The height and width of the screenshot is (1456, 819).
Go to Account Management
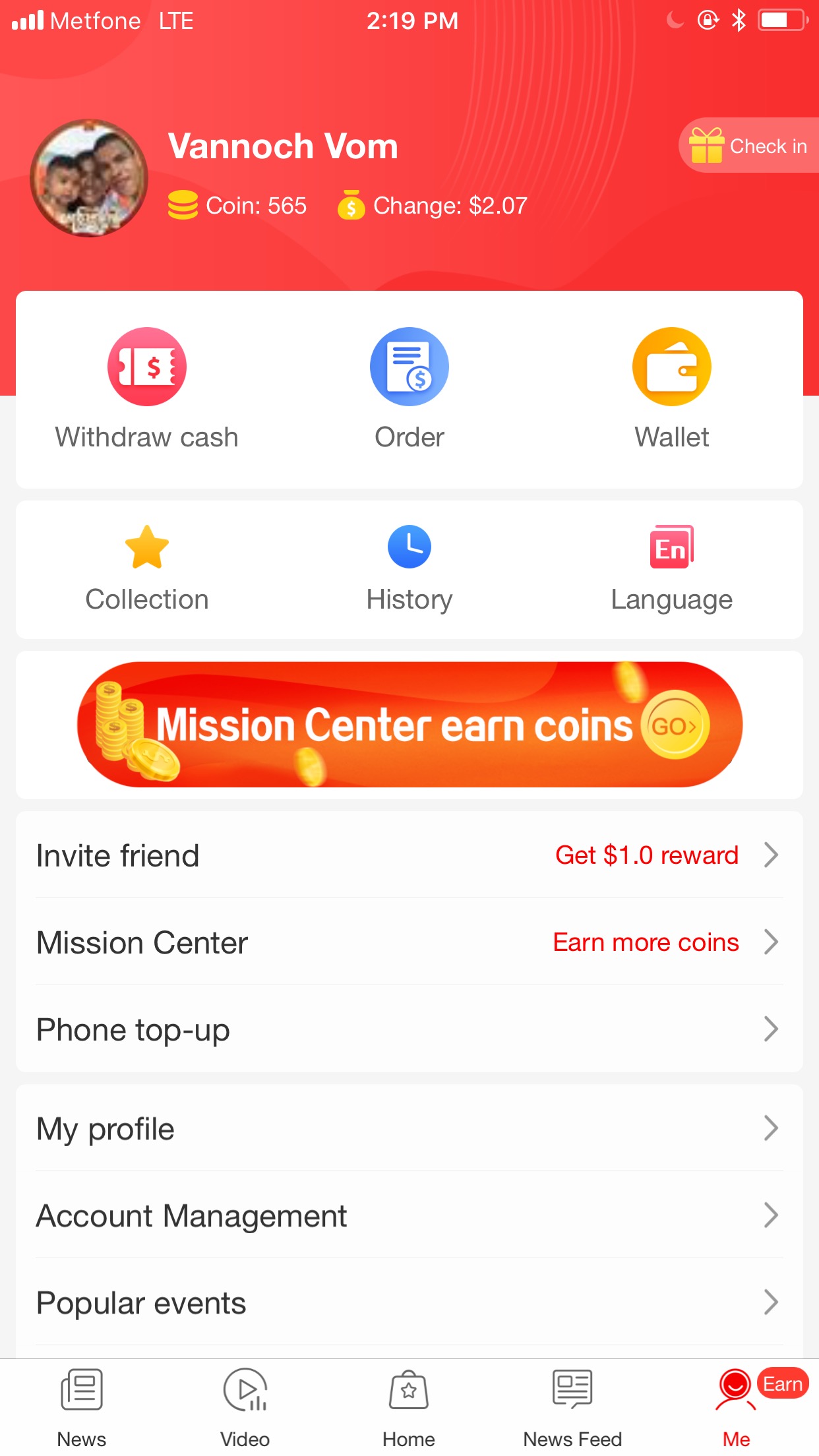coord(409,1215)
